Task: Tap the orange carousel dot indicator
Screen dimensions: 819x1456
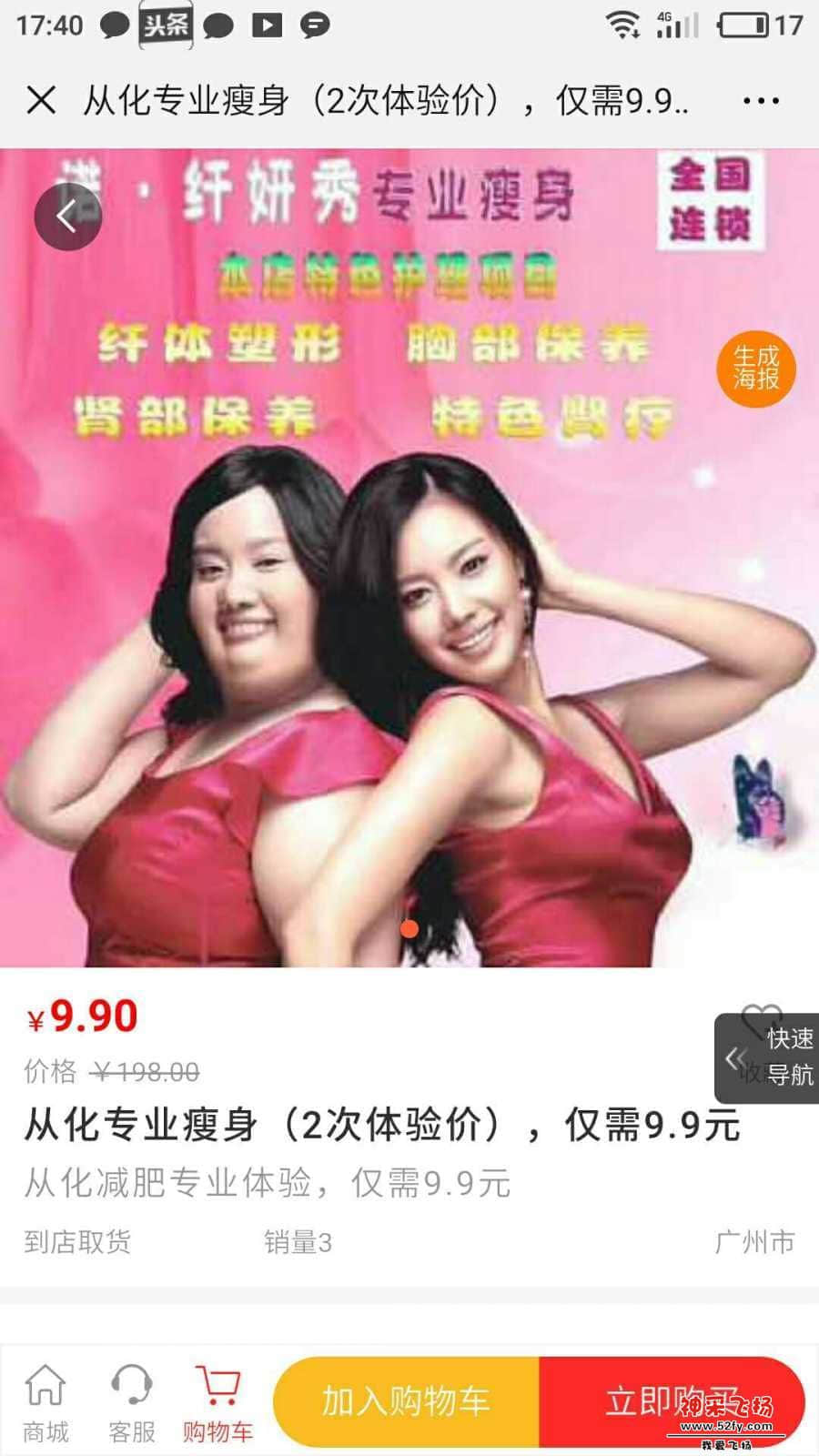Action: point(409,929)
